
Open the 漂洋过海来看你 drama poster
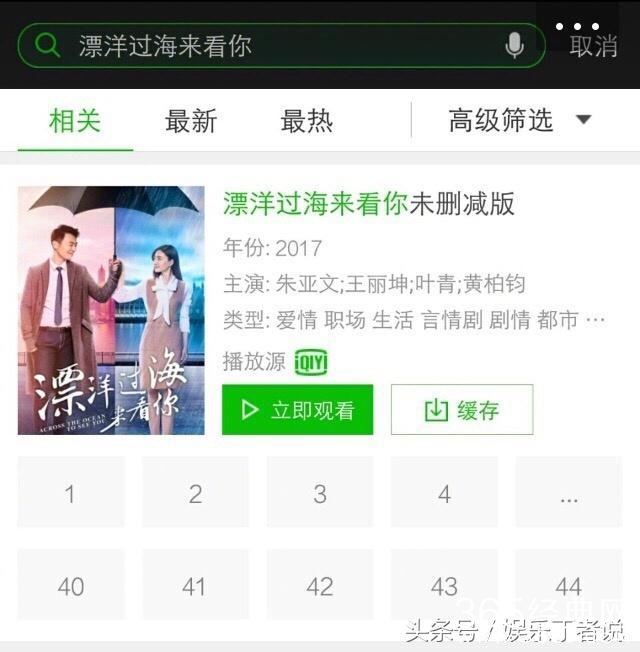tap(111, 310)
